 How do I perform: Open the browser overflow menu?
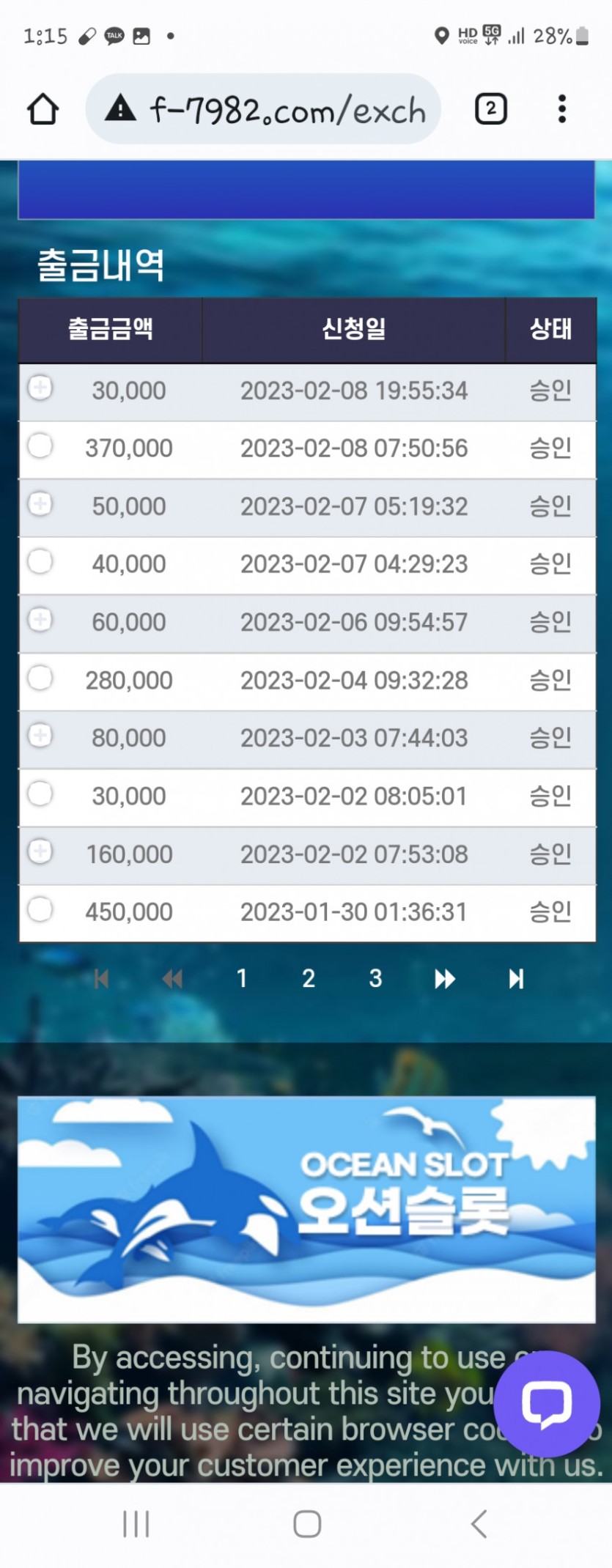pyautogui.click(x=561, y=110)
